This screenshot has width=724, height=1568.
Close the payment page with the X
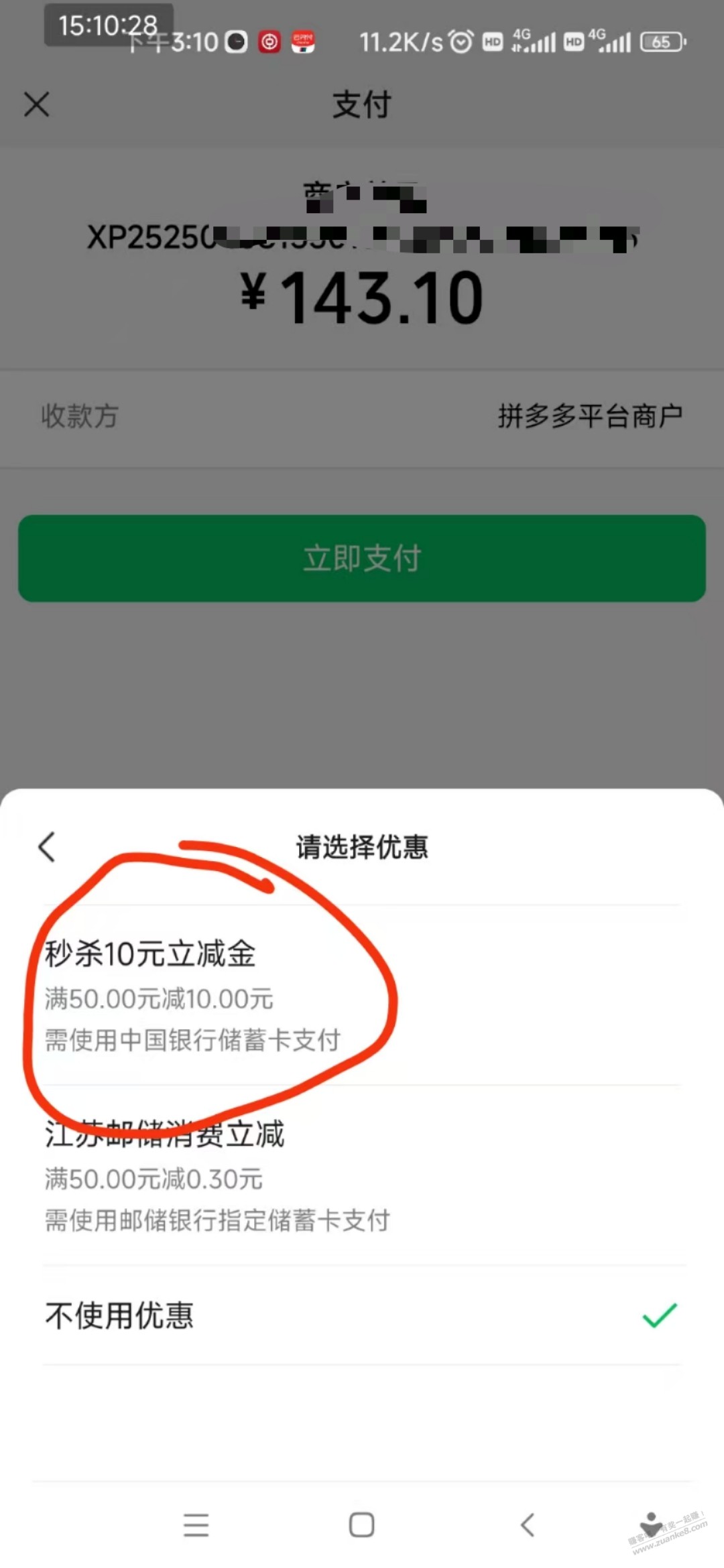tap(37, 105)
